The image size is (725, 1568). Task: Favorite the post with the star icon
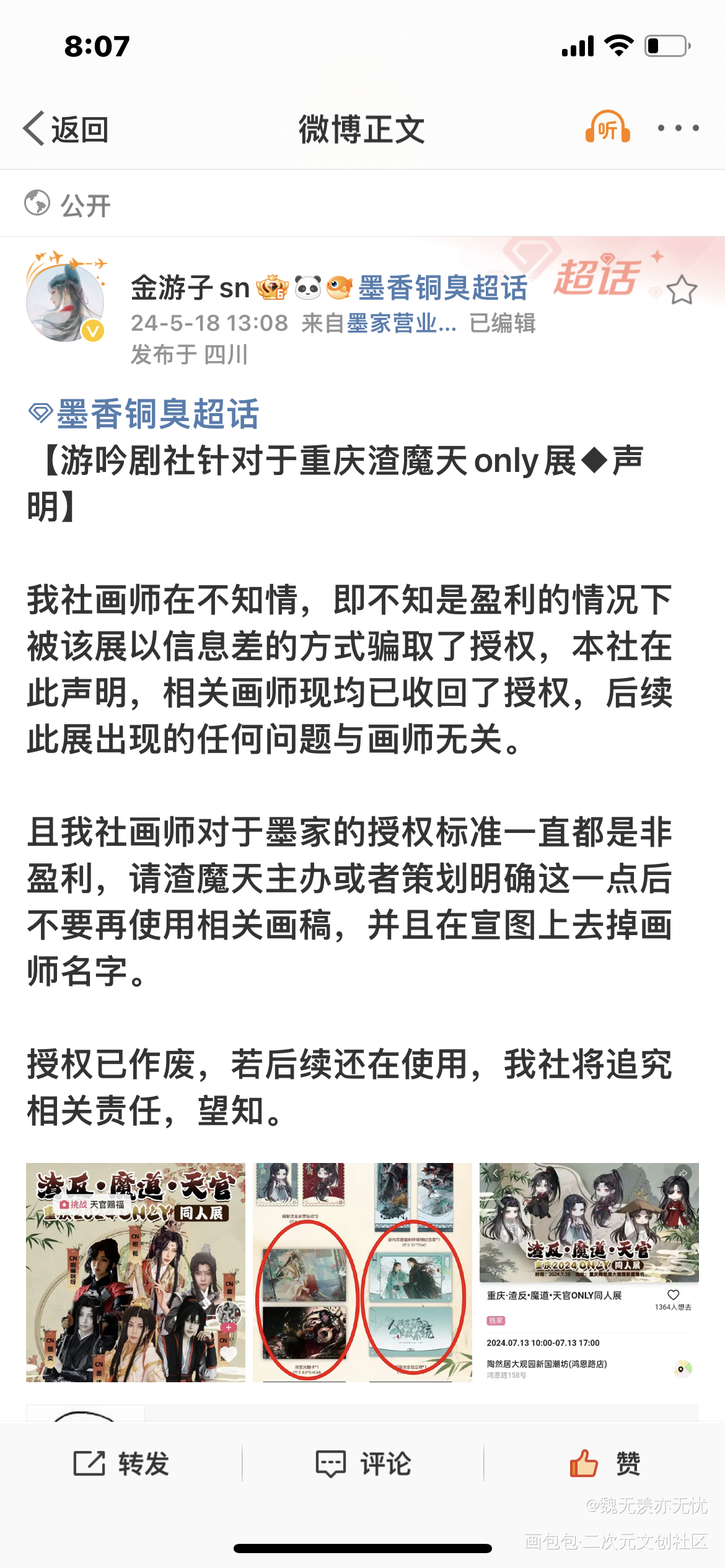[682, 290]
